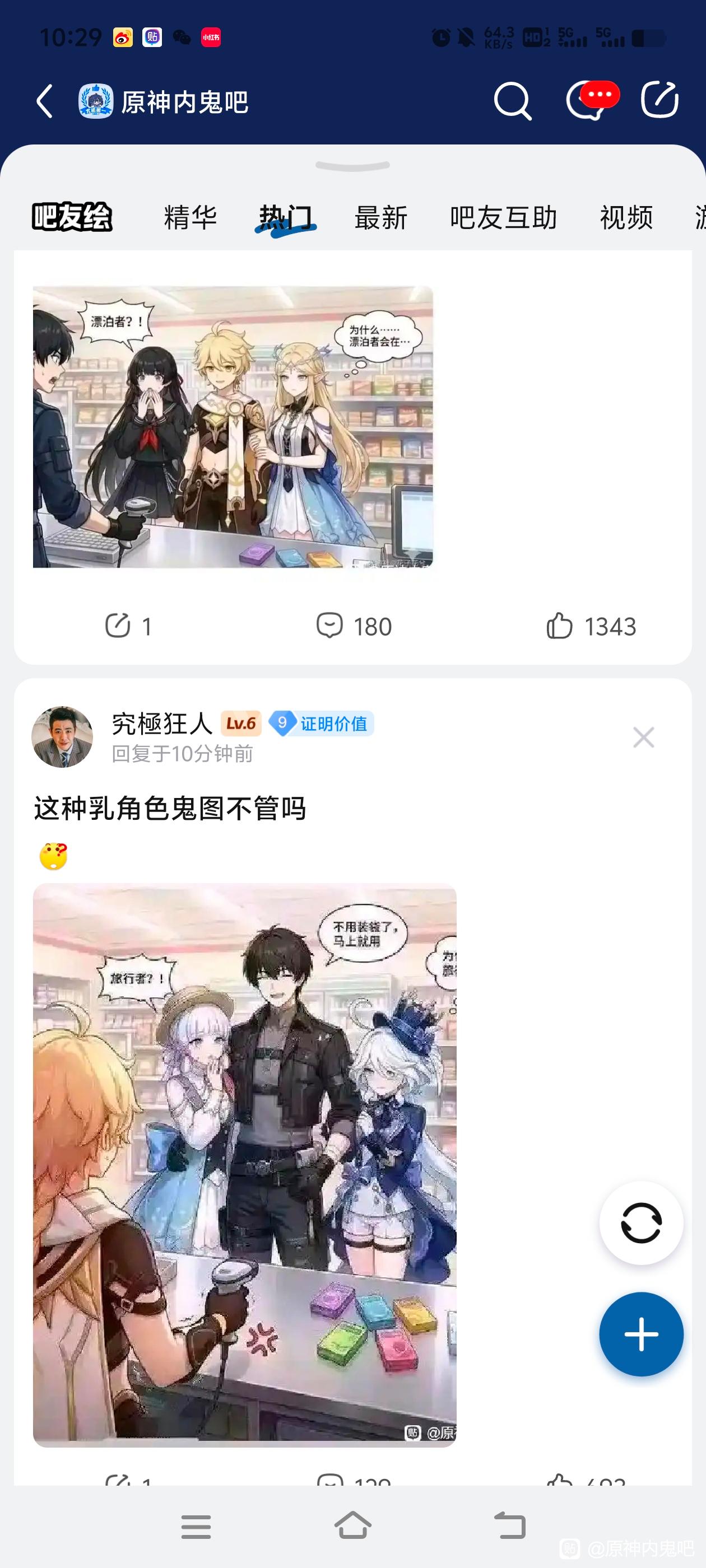
Task: Open post 这种乳角色鬼图不管吗
Action: 170,808
